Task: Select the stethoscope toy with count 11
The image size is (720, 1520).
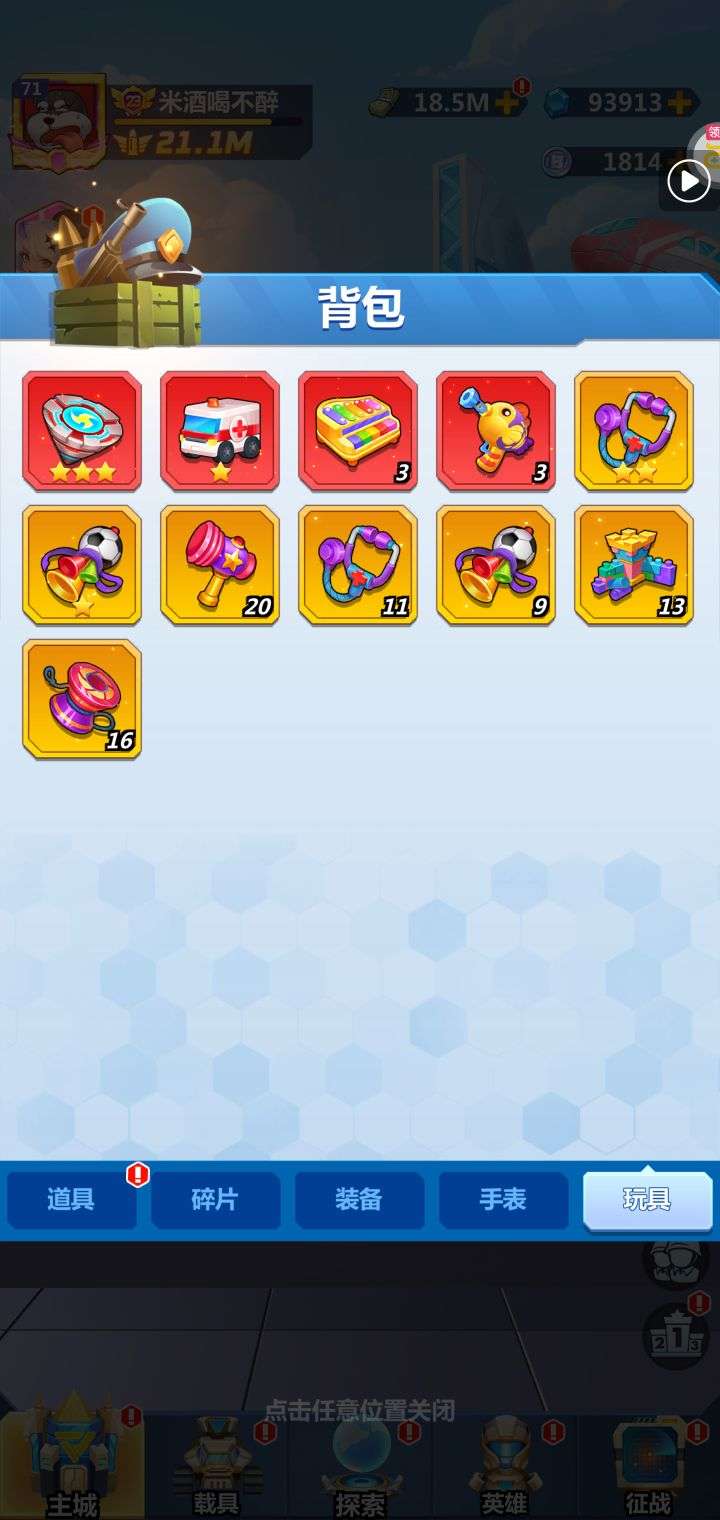Action: point(358,565)
